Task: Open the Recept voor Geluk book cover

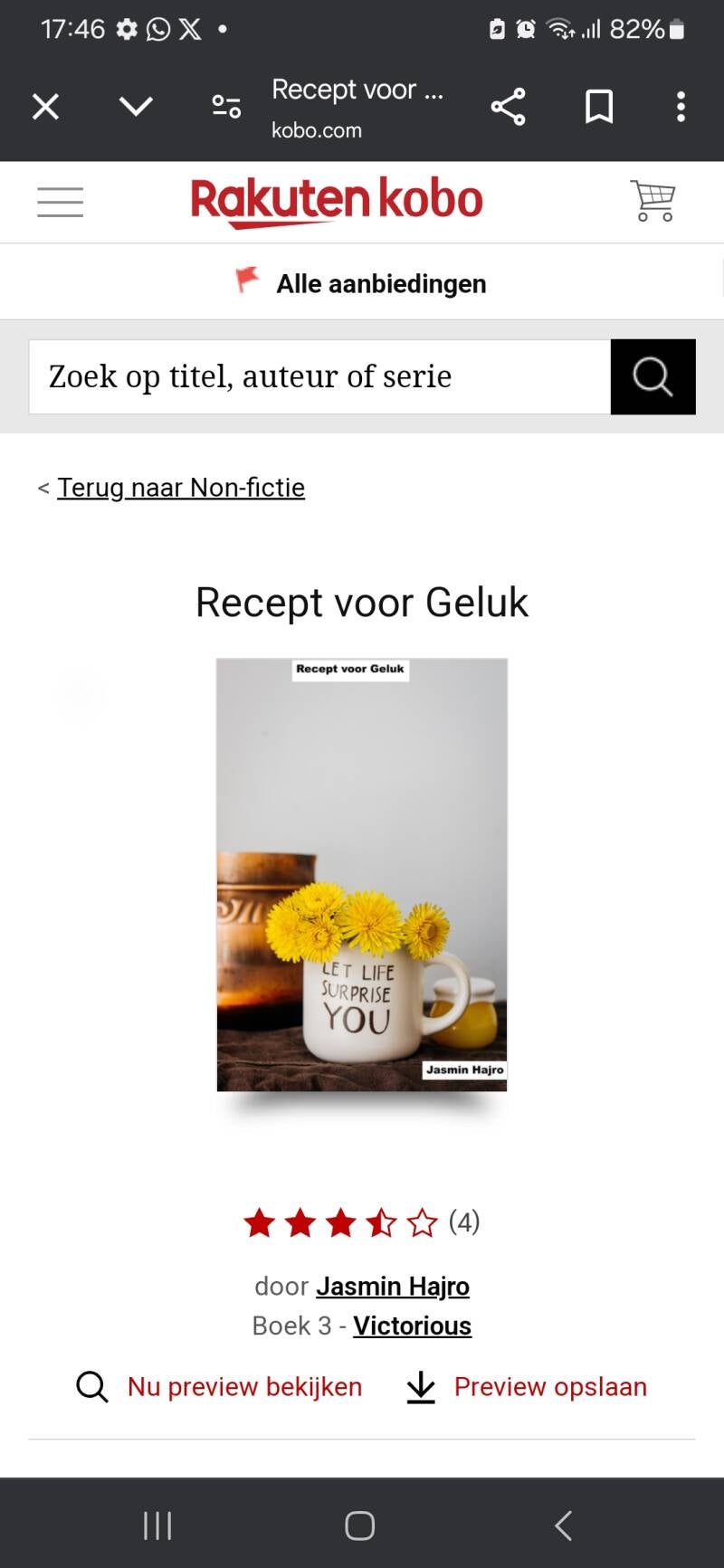Action: [x=362, y=875]
